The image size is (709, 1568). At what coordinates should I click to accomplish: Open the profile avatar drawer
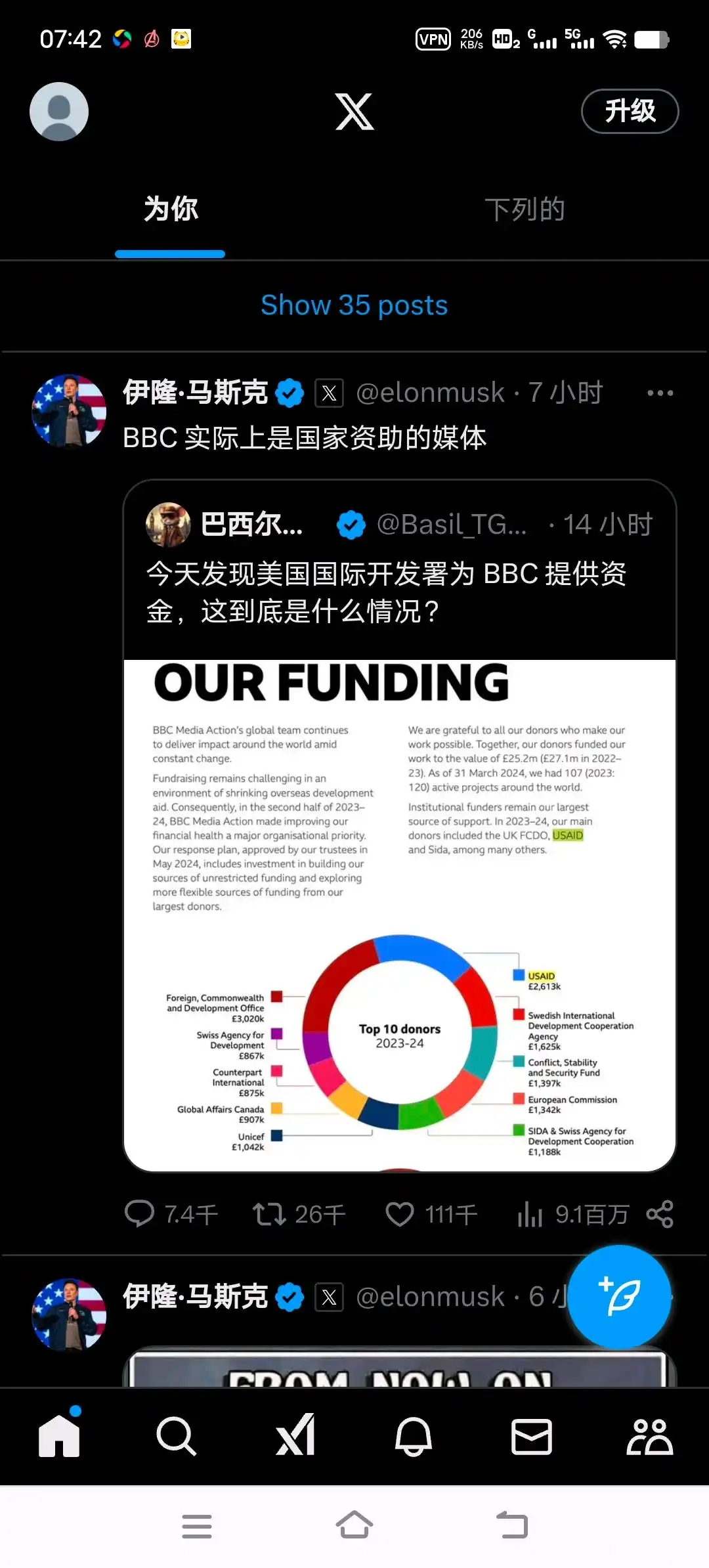(x=59, y=112)
